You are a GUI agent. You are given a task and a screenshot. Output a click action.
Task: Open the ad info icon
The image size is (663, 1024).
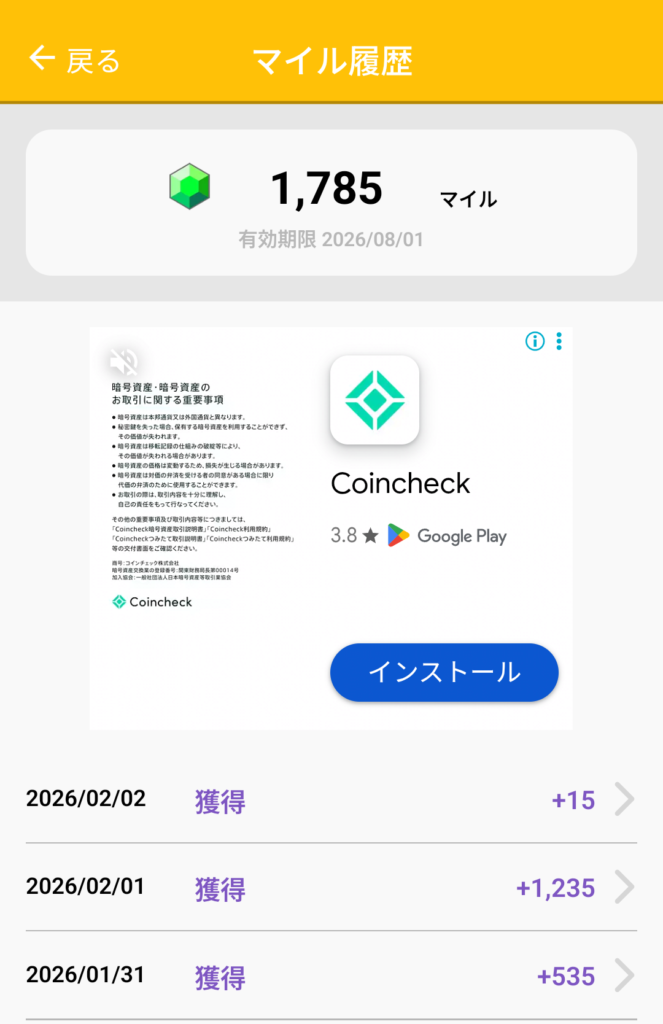pos(535,341)
